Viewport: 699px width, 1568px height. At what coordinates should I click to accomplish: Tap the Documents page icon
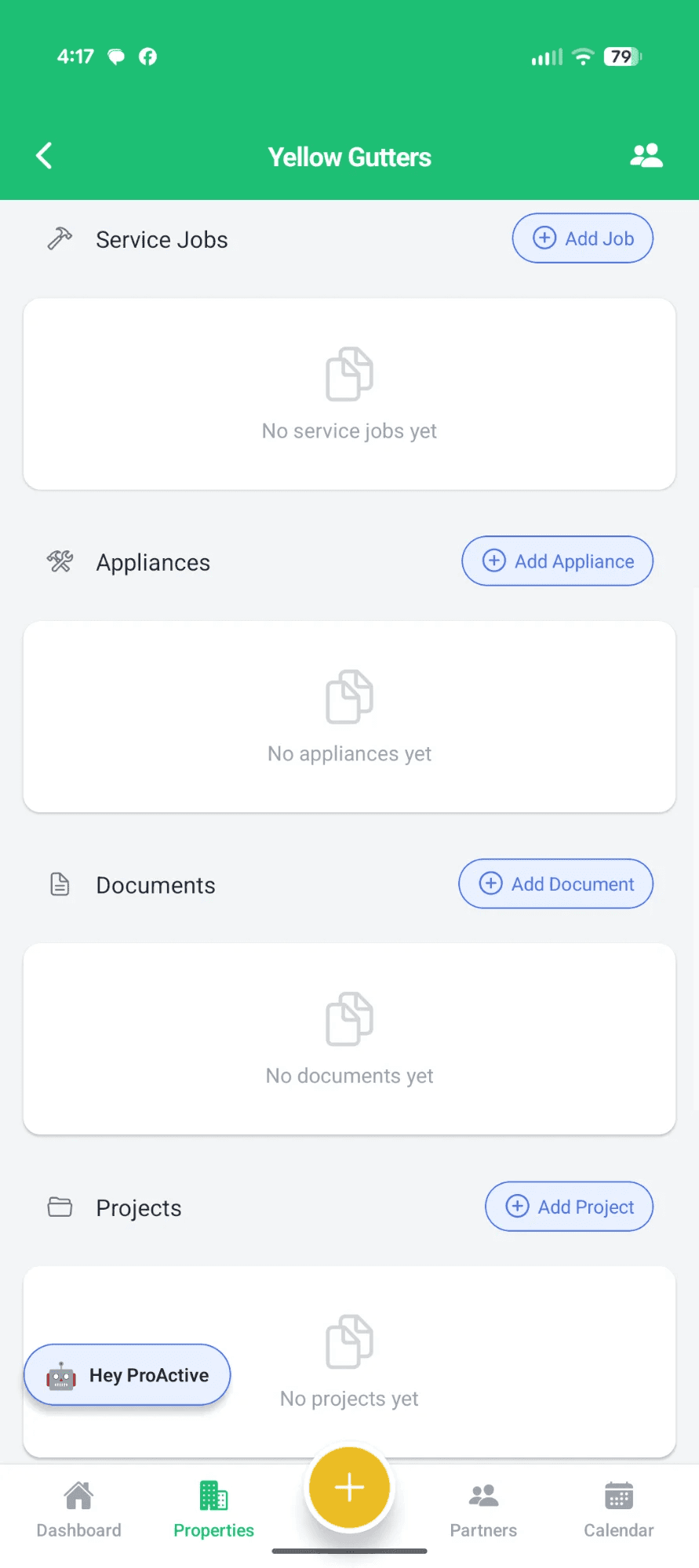(59, 884)
